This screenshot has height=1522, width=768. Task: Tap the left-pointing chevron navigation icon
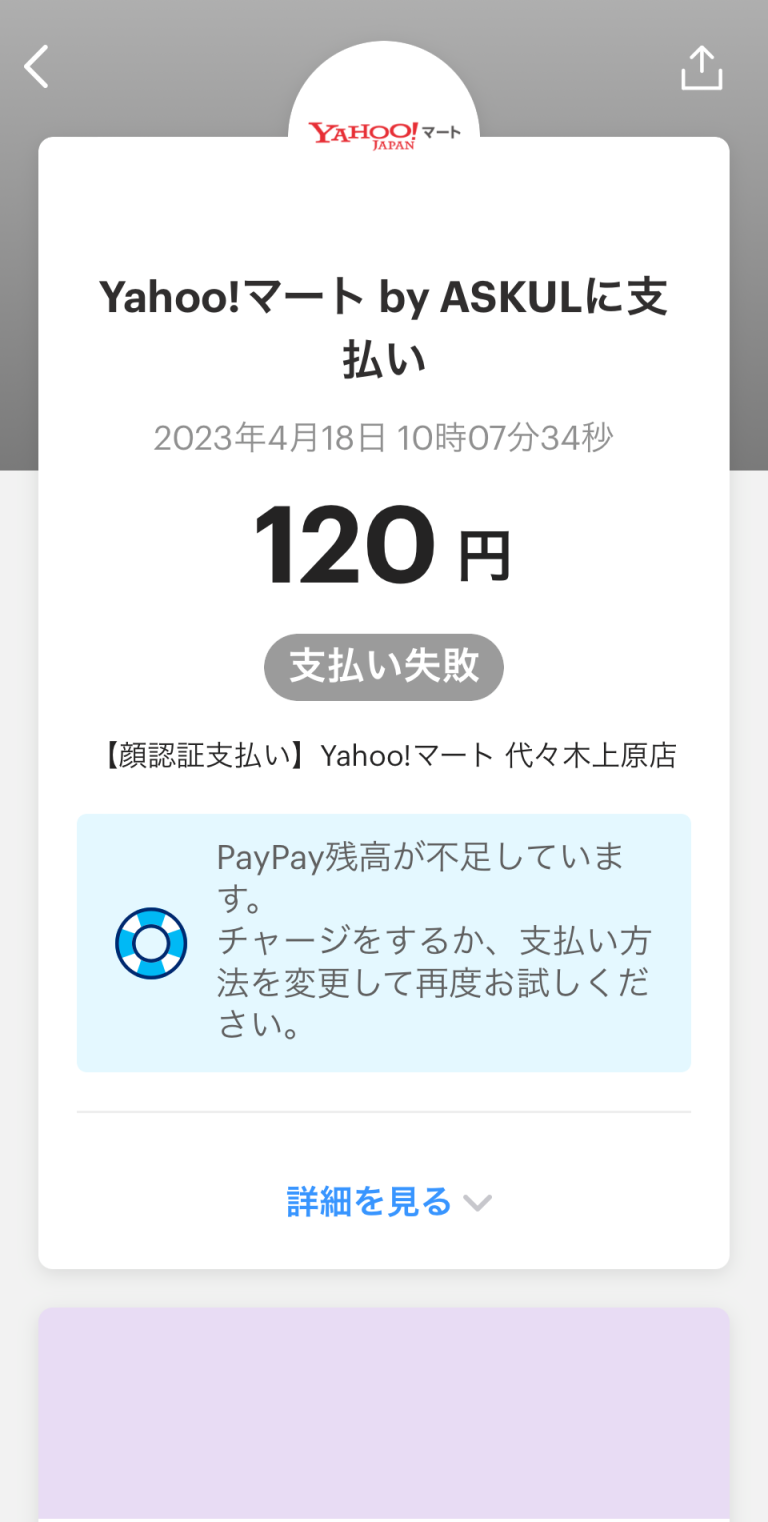(36, 66)
